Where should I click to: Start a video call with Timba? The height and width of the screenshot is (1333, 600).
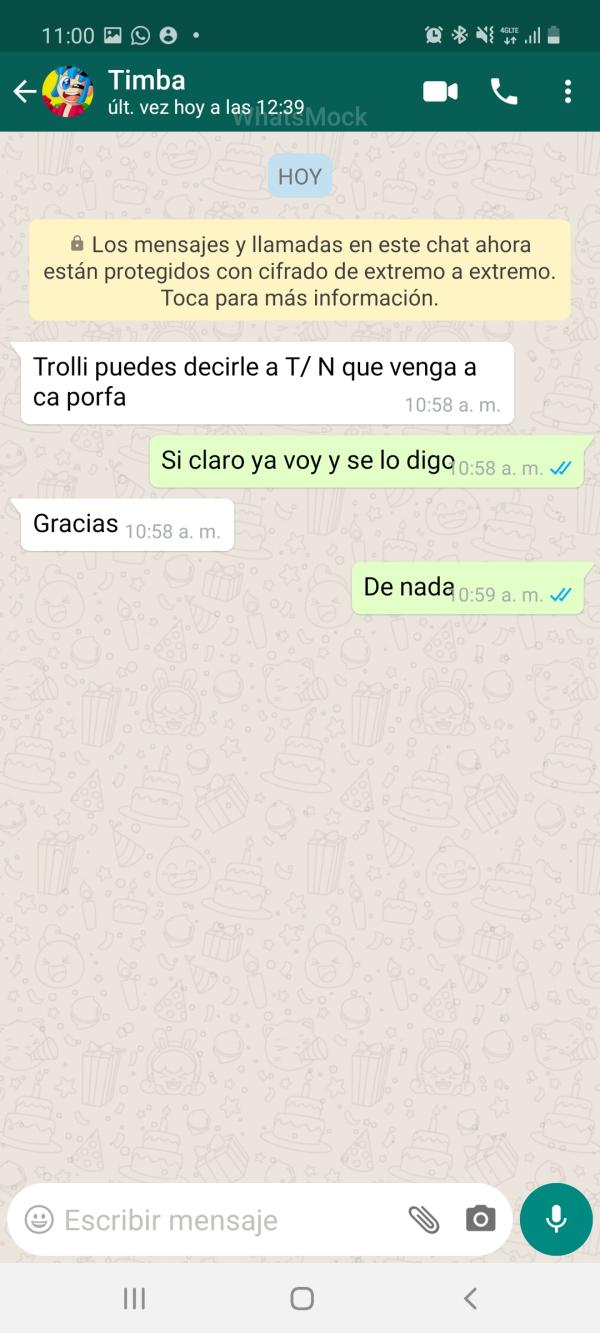coord(440,92)
